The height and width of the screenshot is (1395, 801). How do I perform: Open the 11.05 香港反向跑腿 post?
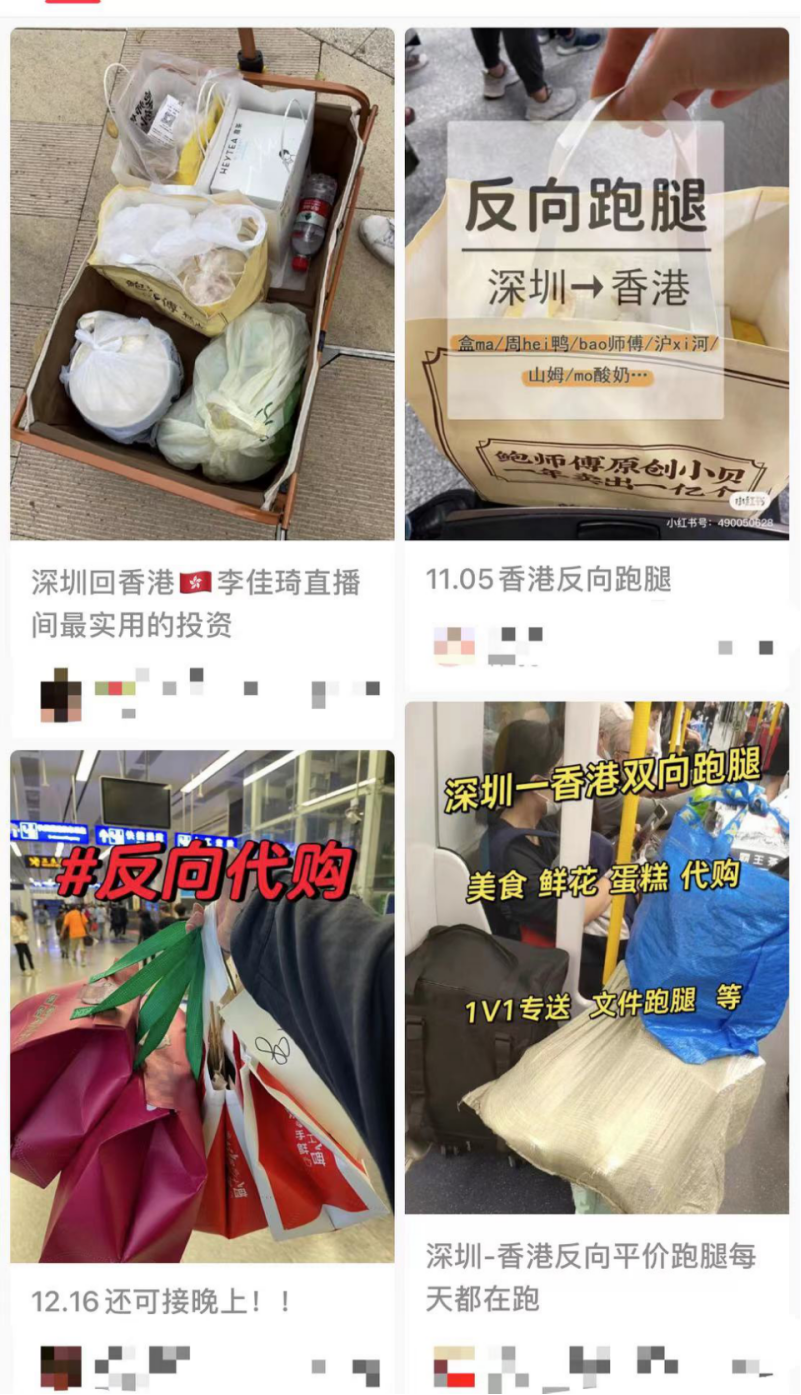(596, 285)
